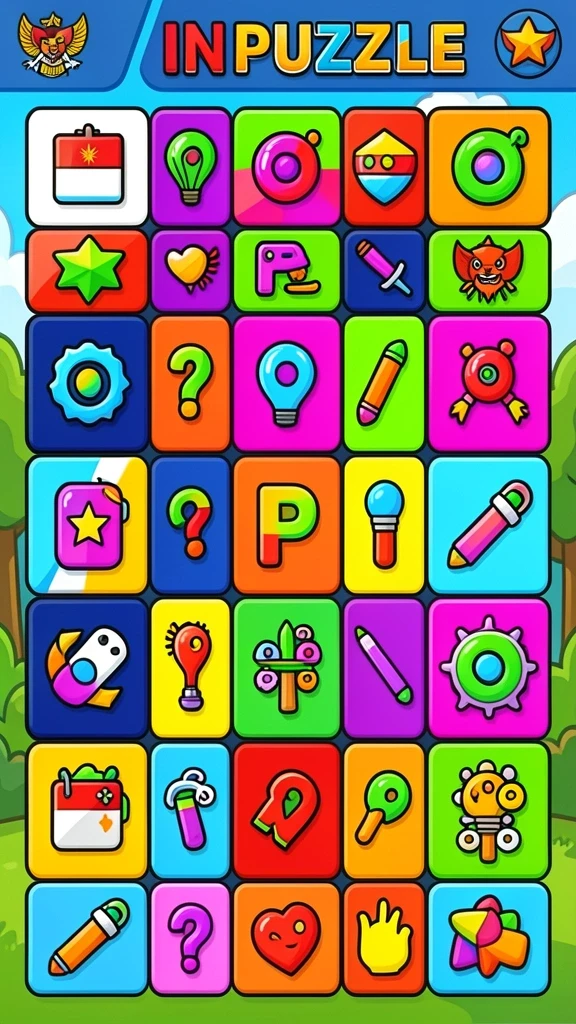Select the orange crayon on green tile
The image size is (576, 1024).
point(384,384)
